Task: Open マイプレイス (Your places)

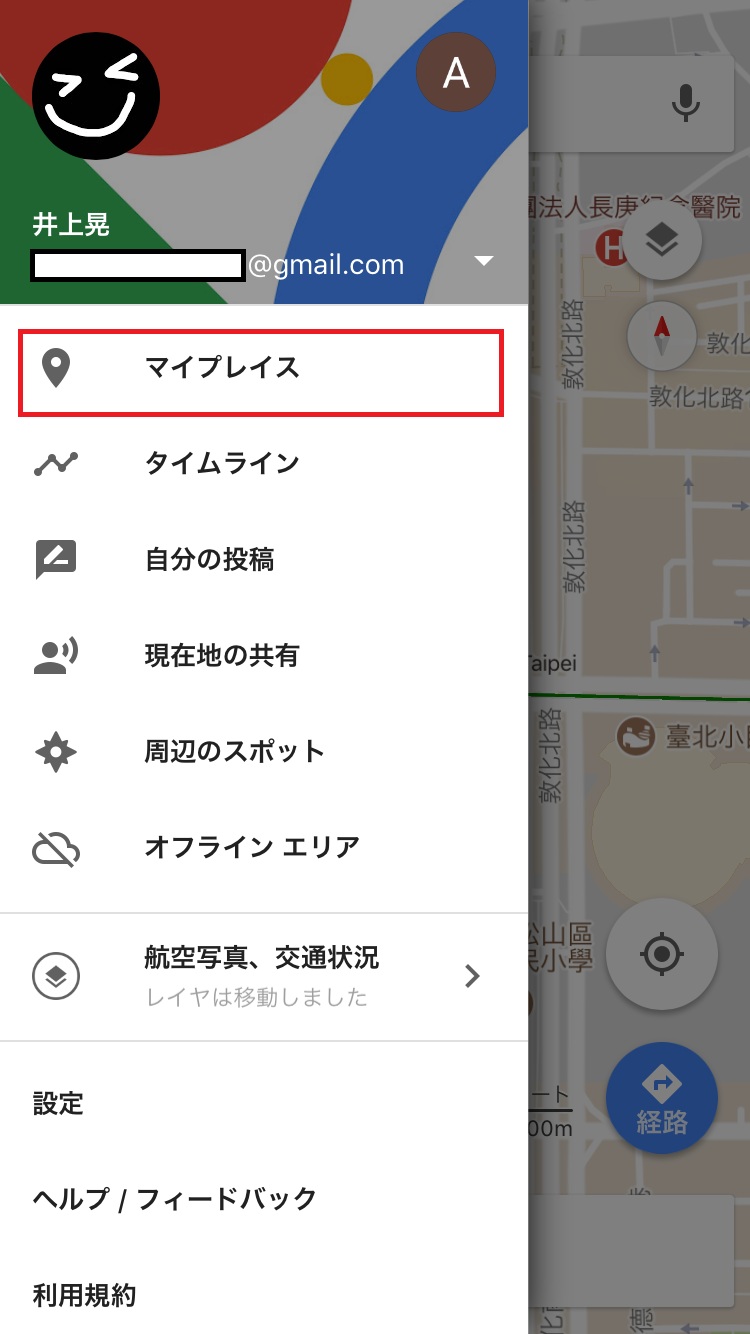Action: [260, 368]
